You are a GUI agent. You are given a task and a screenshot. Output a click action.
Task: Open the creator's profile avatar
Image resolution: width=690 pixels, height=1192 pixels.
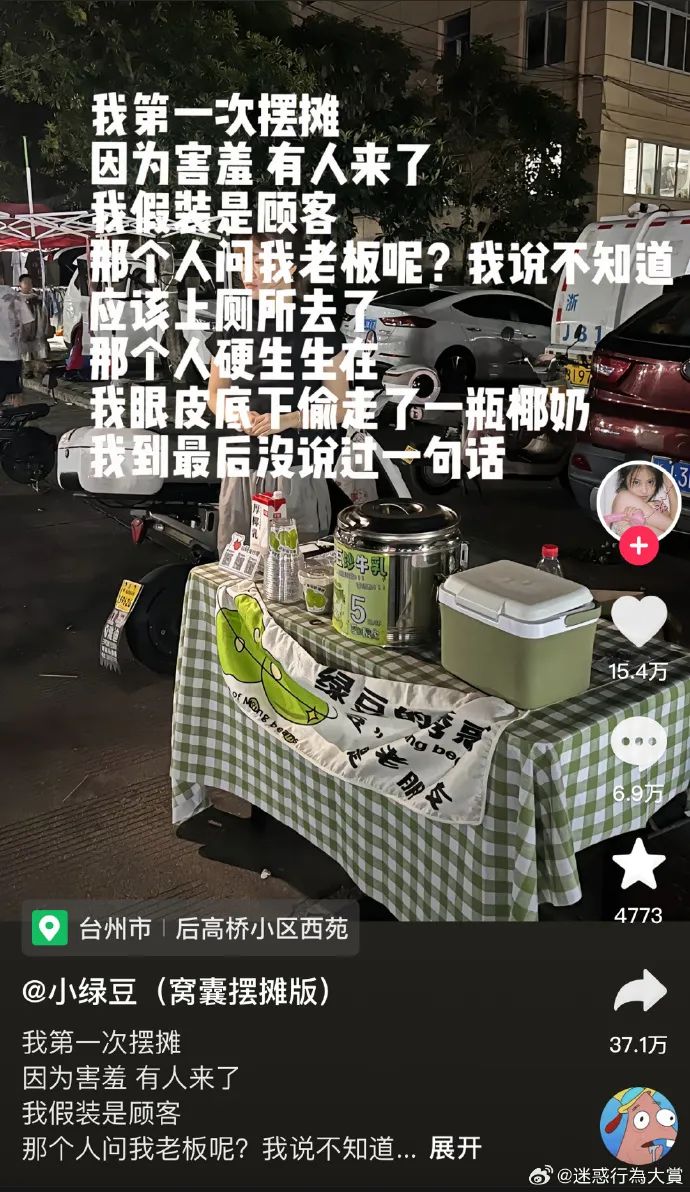coord(638,501)
